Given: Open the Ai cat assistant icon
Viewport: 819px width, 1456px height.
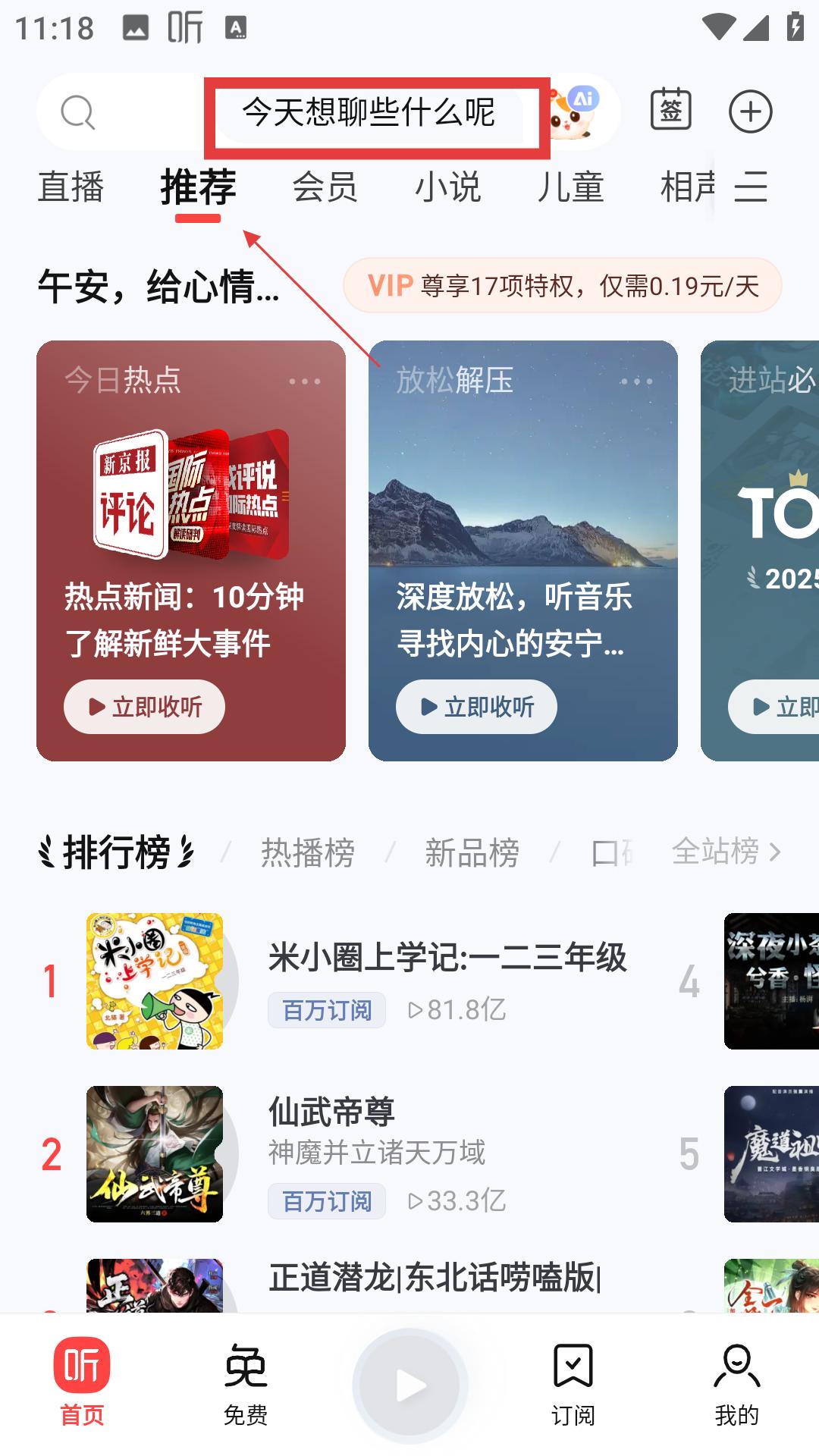Looking at the screenshot, I should [574, 113].
